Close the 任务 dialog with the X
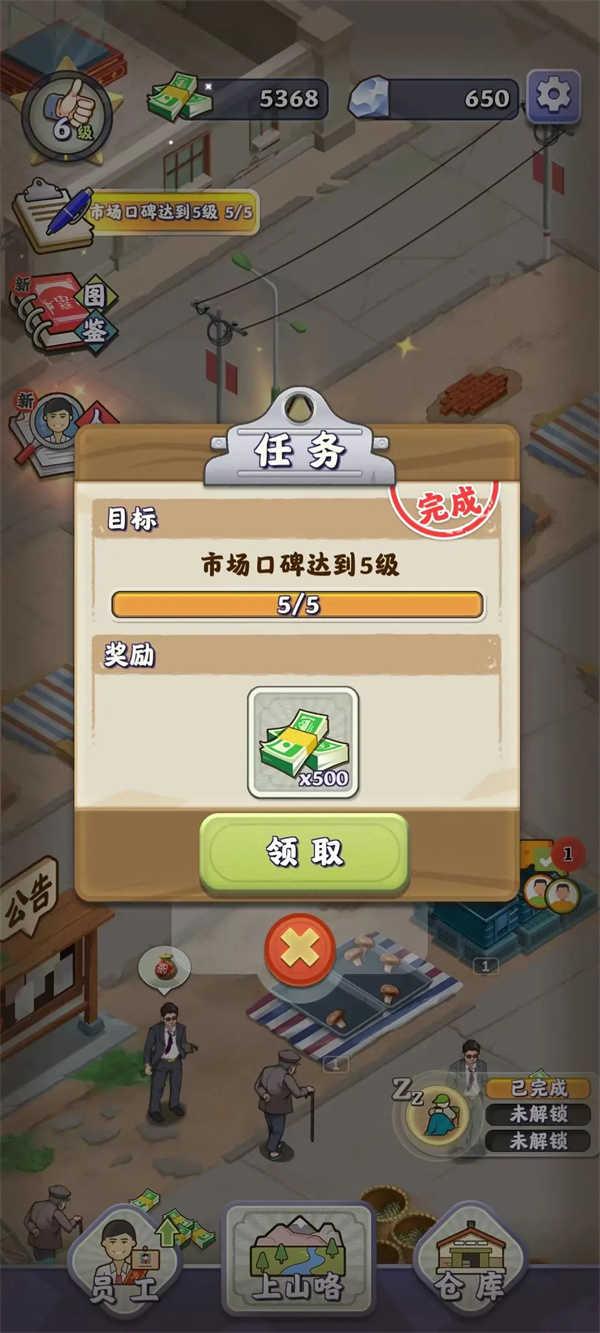 (300, 950)
